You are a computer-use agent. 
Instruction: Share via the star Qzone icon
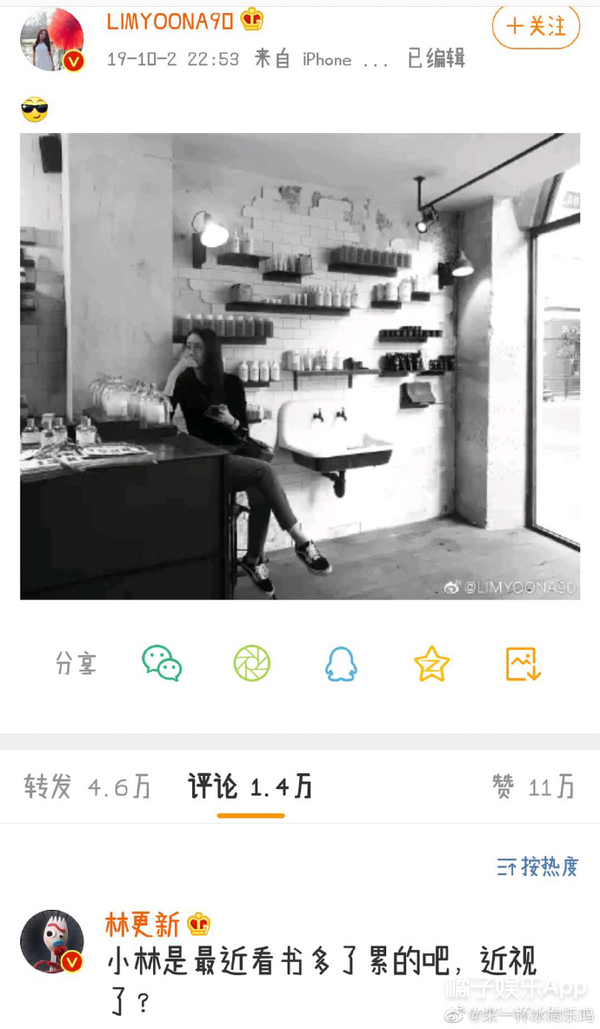(x=432, y=663)
